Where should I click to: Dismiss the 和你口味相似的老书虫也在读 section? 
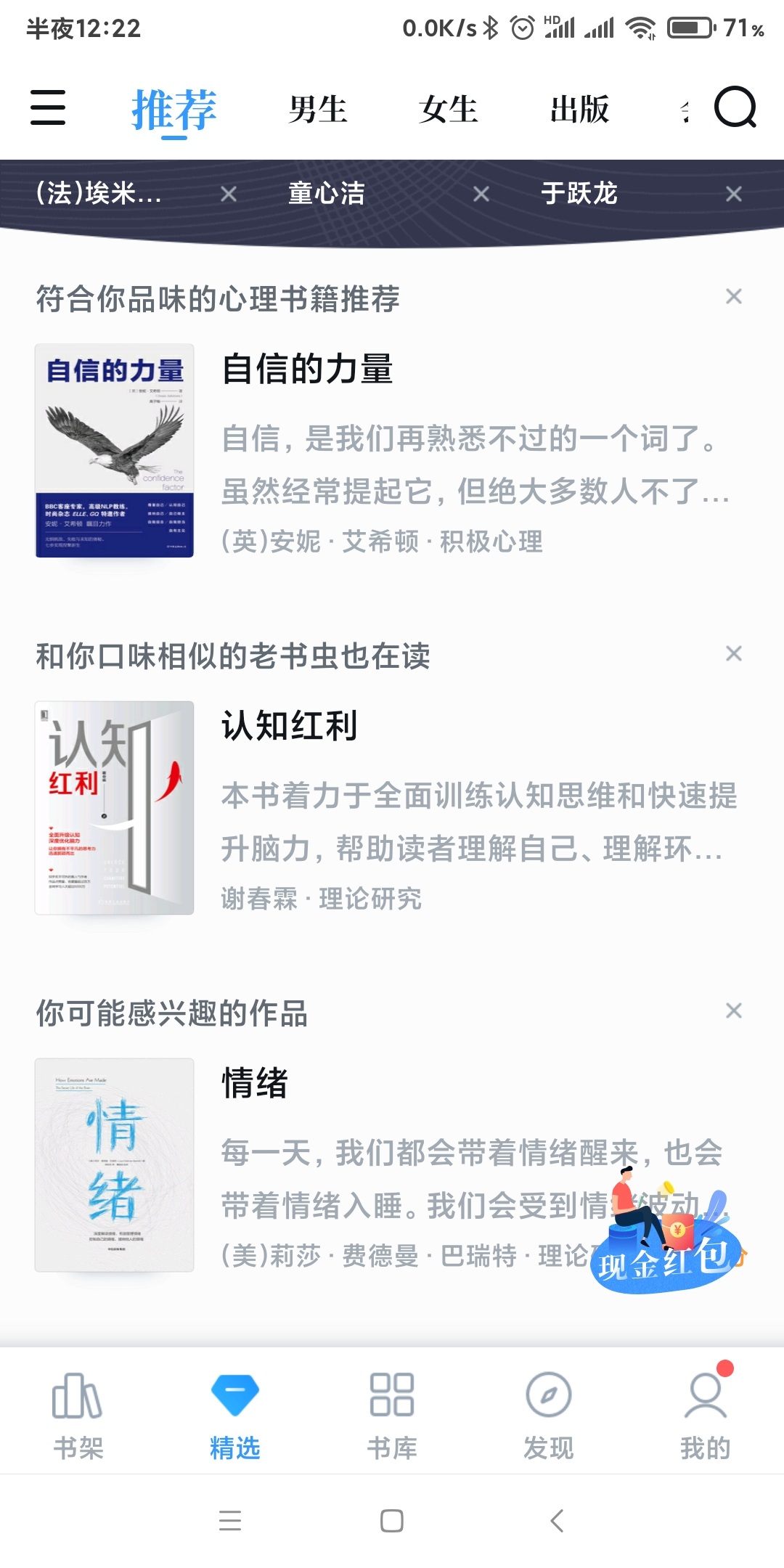pos(733,653)
